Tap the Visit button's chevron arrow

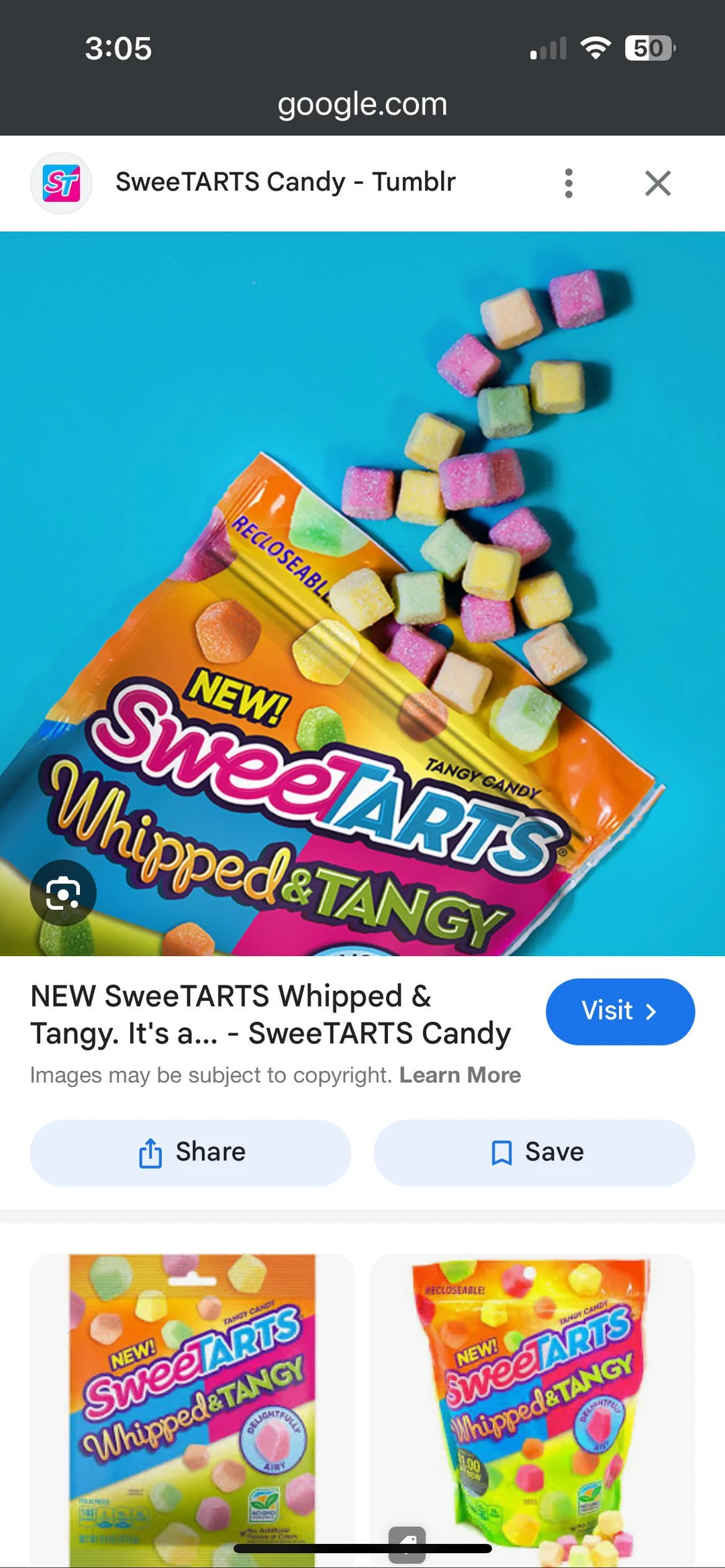pyautogui.click(x=650, y=1012)
